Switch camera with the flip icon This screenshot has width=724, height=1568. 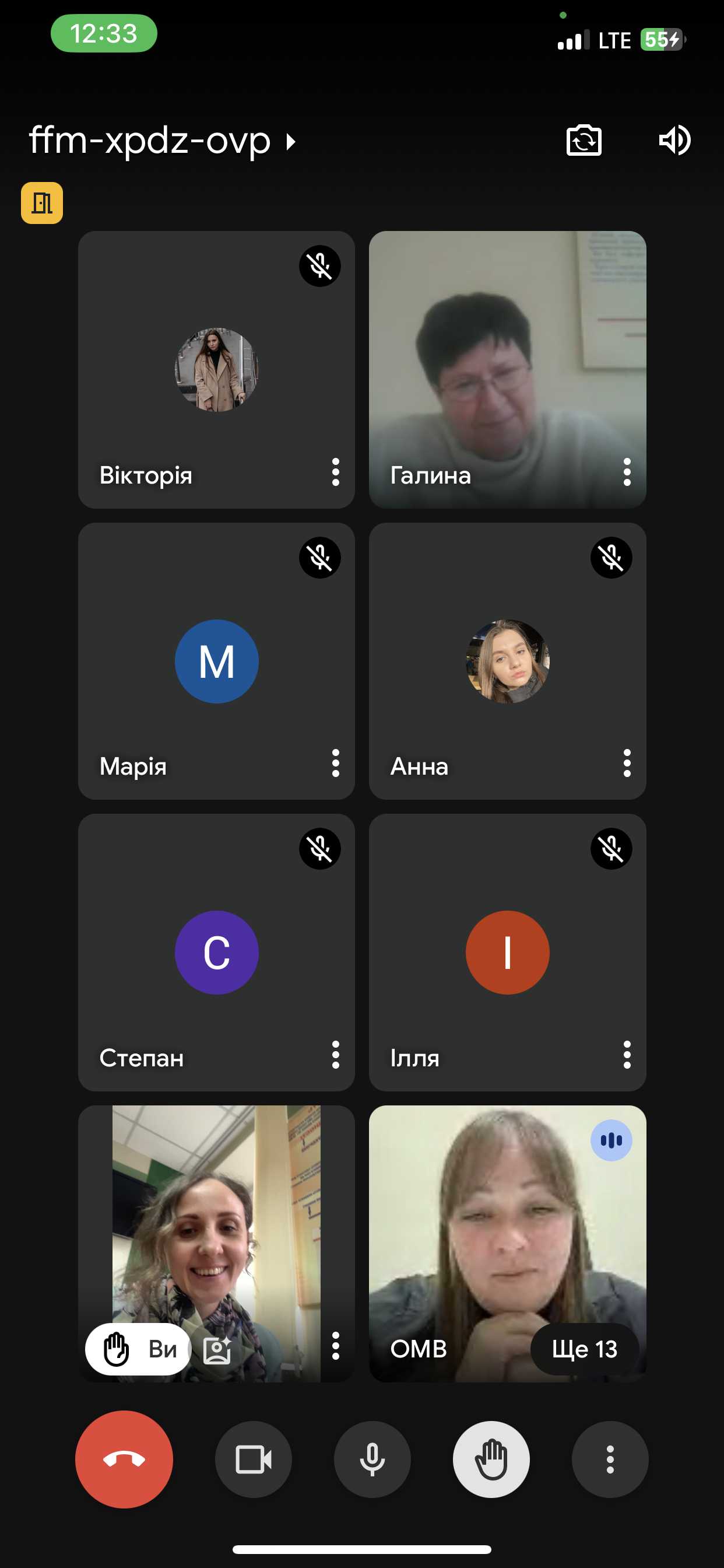[x=584, y=141]
